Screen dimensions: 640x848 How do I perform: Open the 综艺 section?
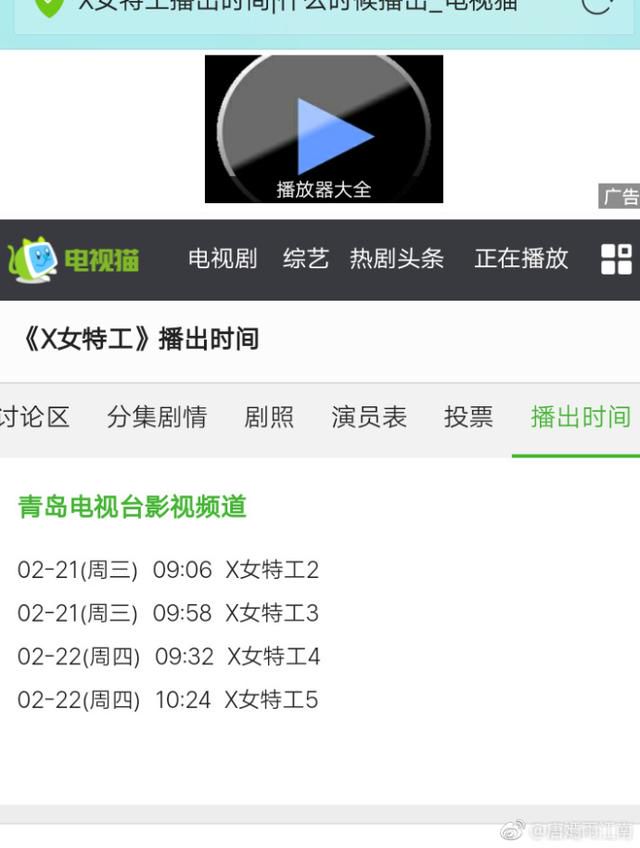305,259
